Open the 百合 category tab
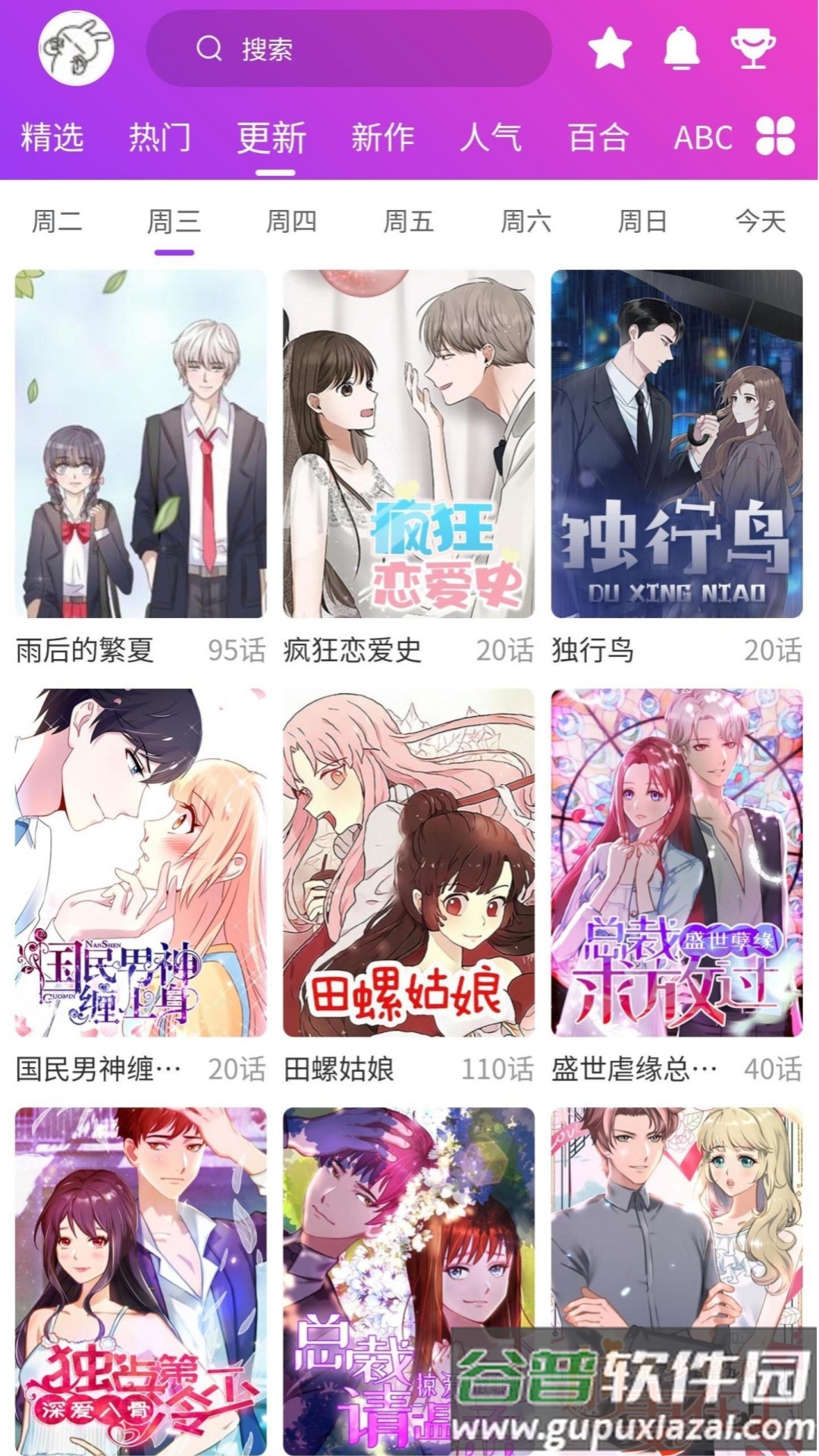819x1456 pixels. pos(599,139)
